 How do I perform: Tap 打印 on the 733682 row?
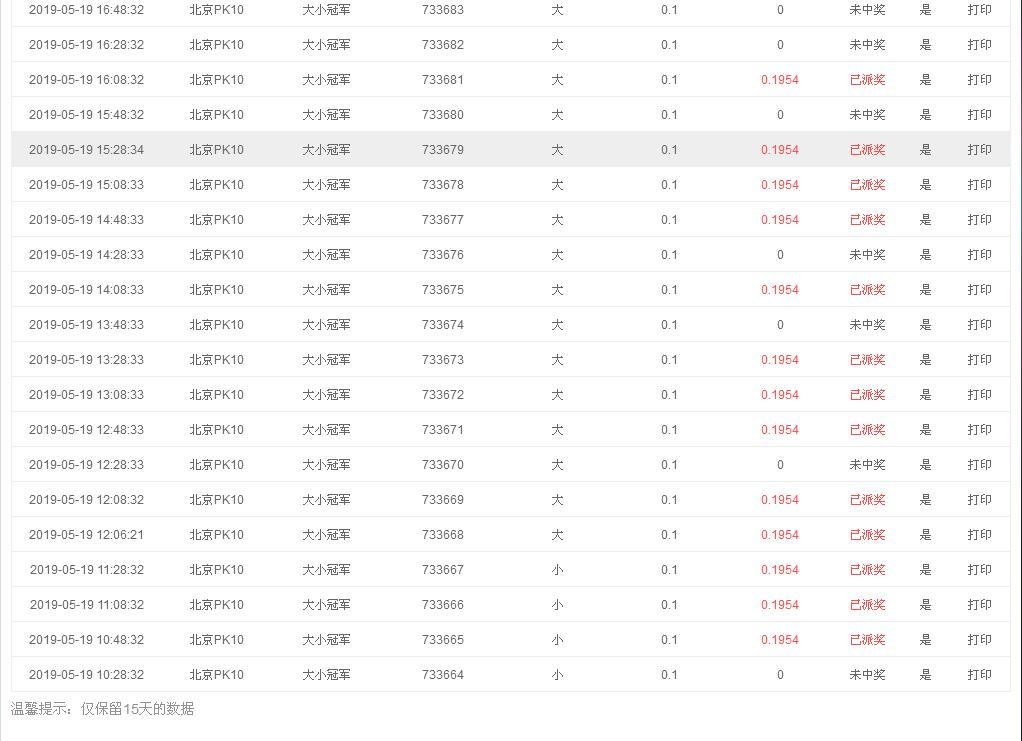point(979,45)
